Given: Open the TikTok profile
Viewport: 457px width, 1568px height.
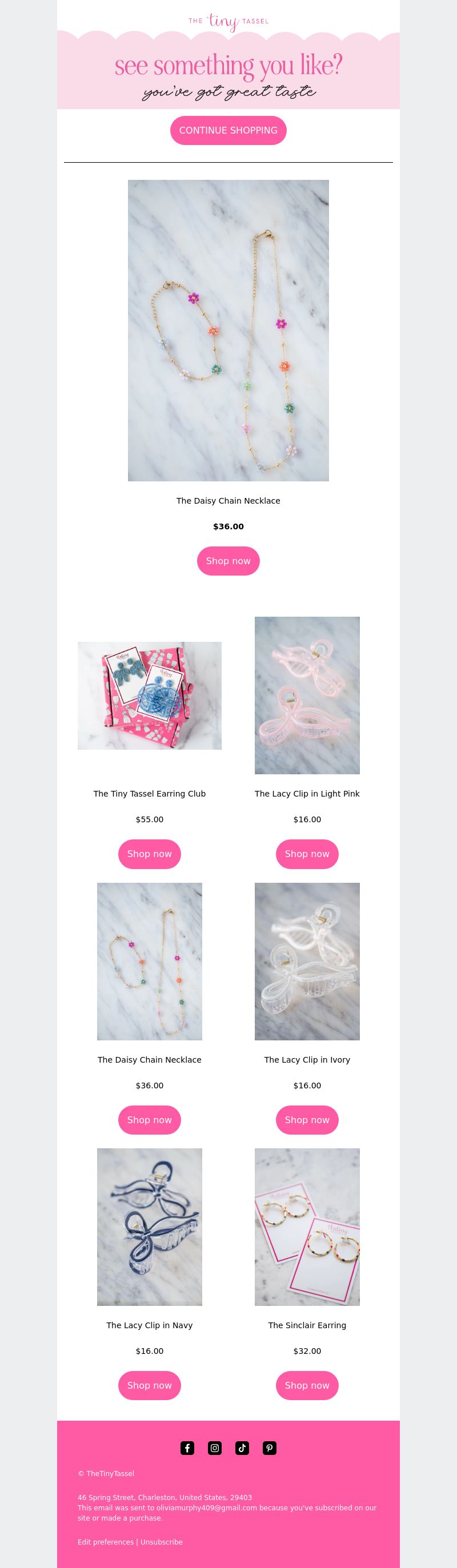Looking at the screenshot, I should [x=242, y=1448].
